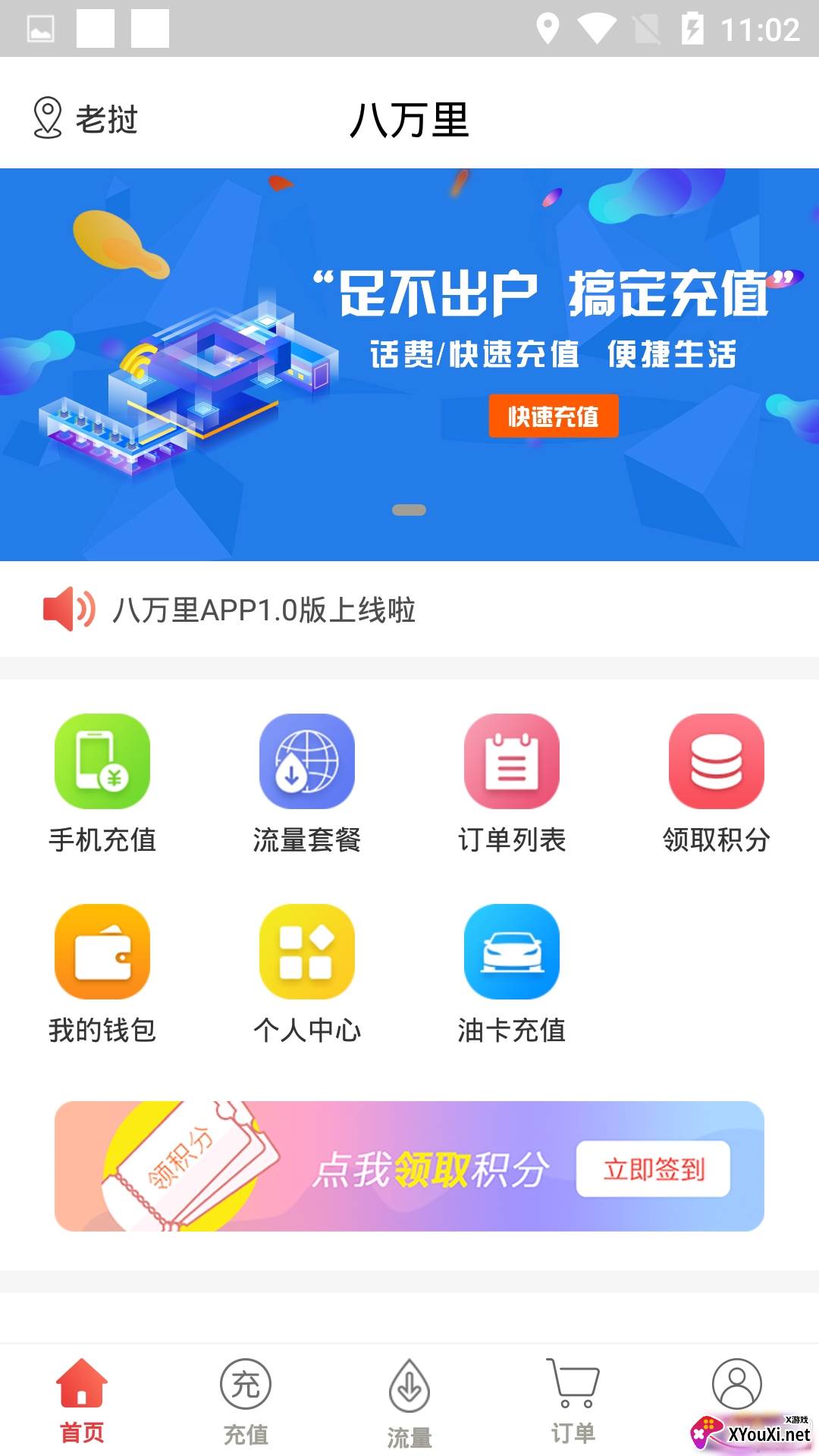The width and height of the screenshot is (819, 1456).
Task: Open 流量套餐
Action: pos(307,784)
